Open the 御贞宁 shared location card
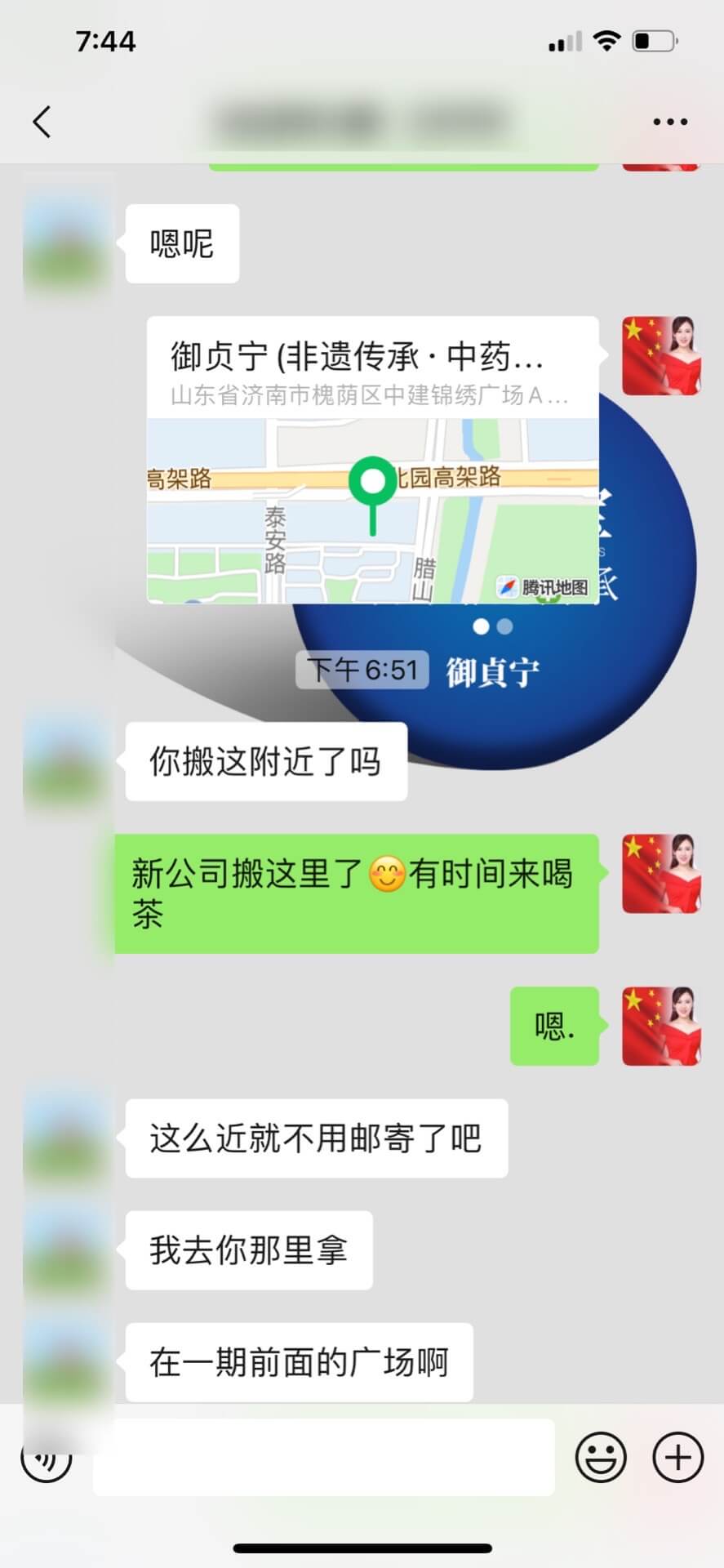 [372, 460]
